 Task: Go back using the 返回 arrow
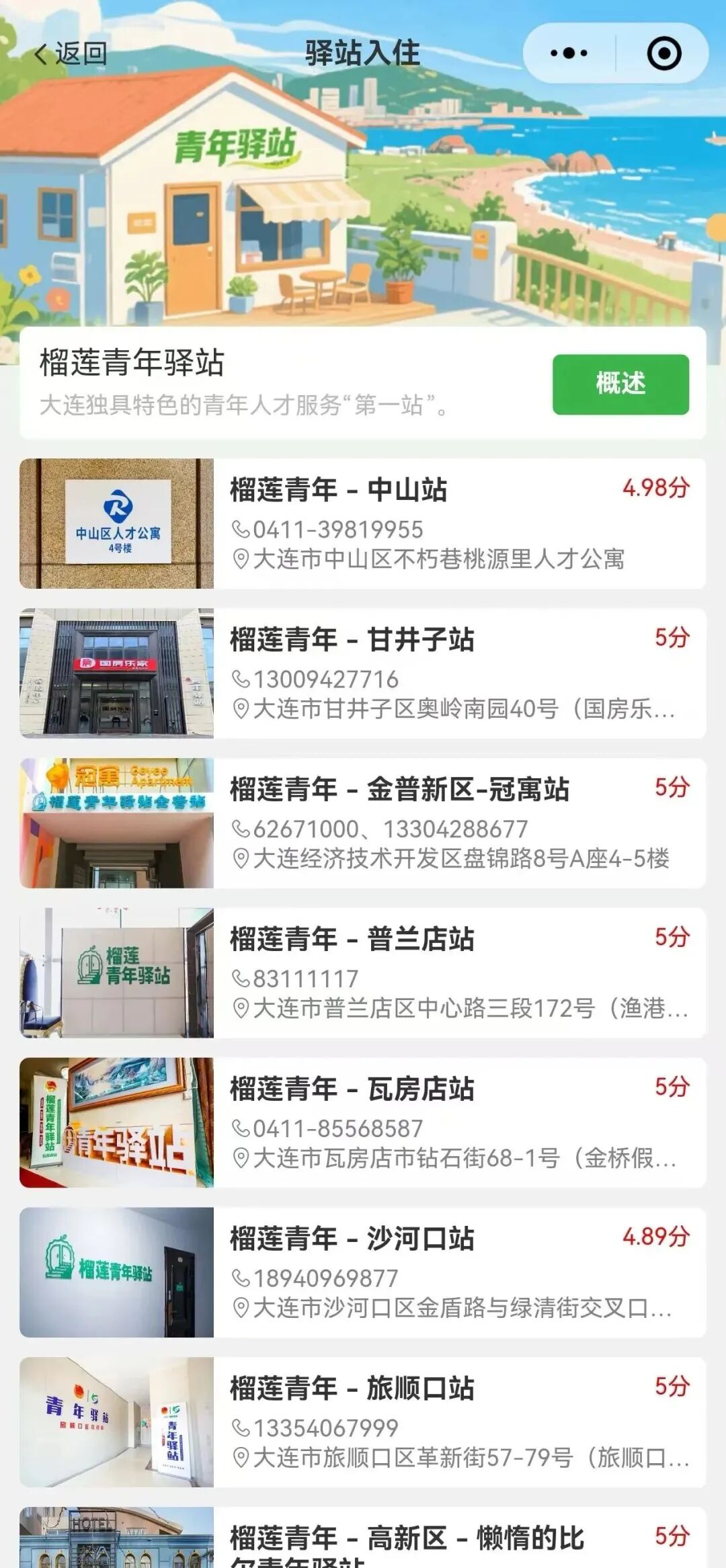tap(70, 54)
